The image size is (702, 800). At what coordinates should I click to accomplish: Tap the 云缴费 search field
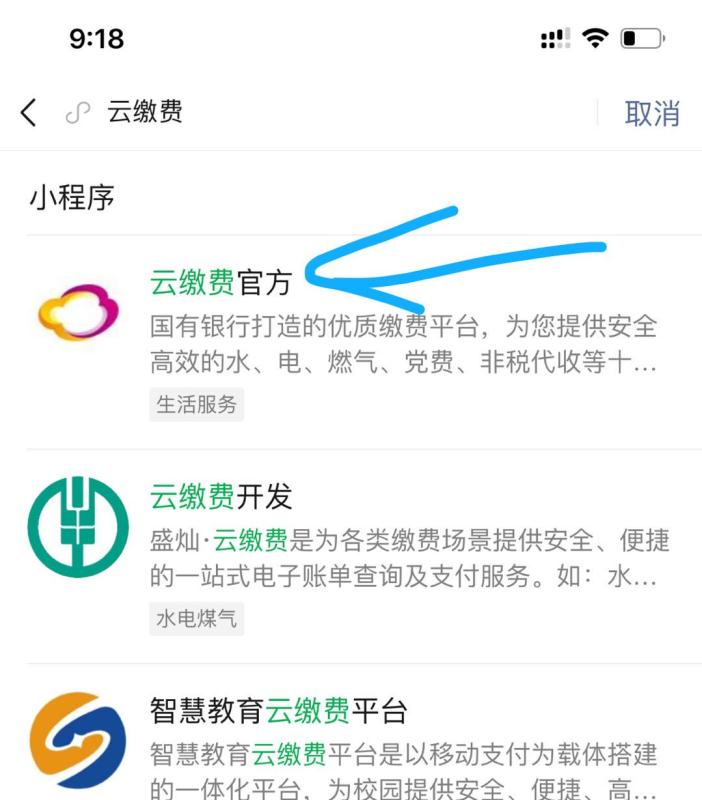[x=300, y=113]
